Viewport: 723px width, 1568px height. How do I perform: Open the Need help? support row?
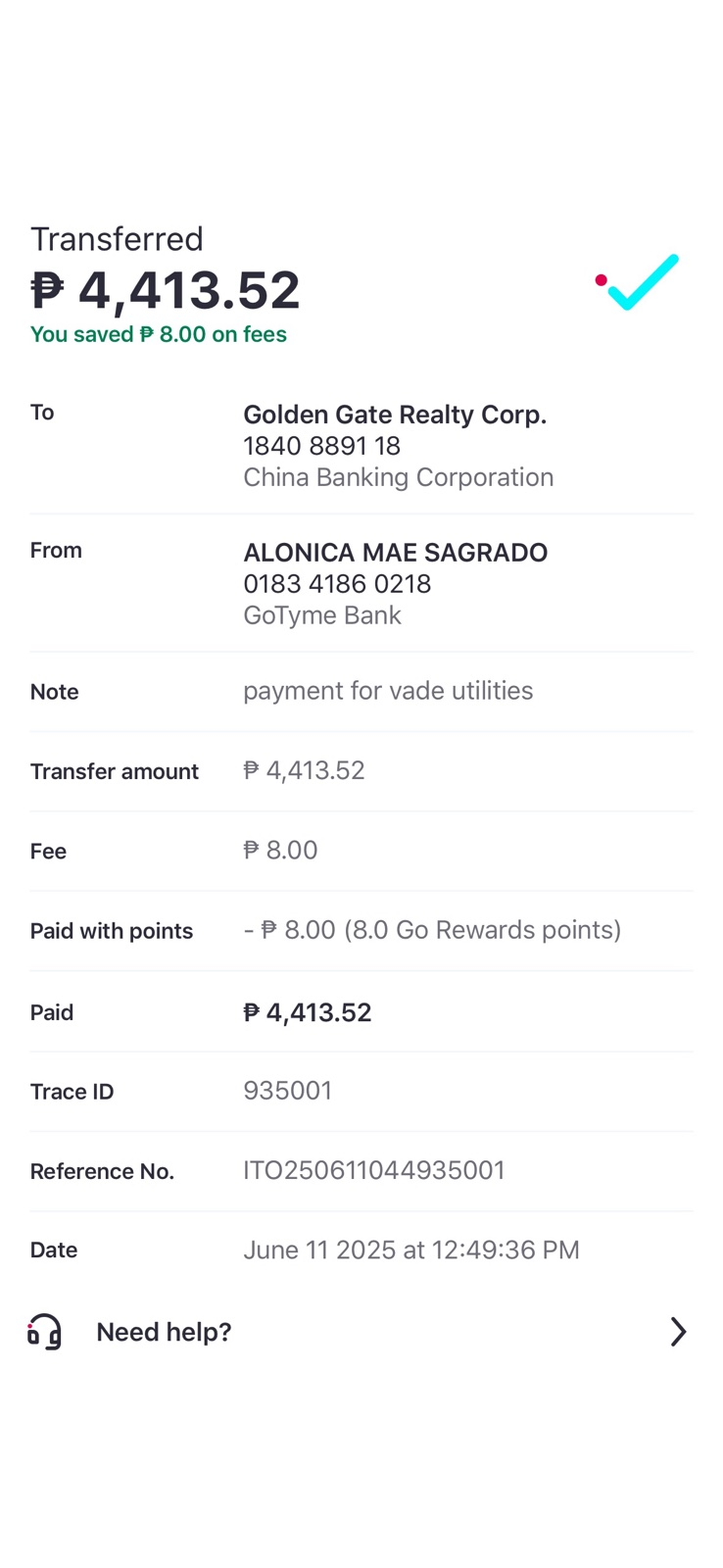[361, 1331]
